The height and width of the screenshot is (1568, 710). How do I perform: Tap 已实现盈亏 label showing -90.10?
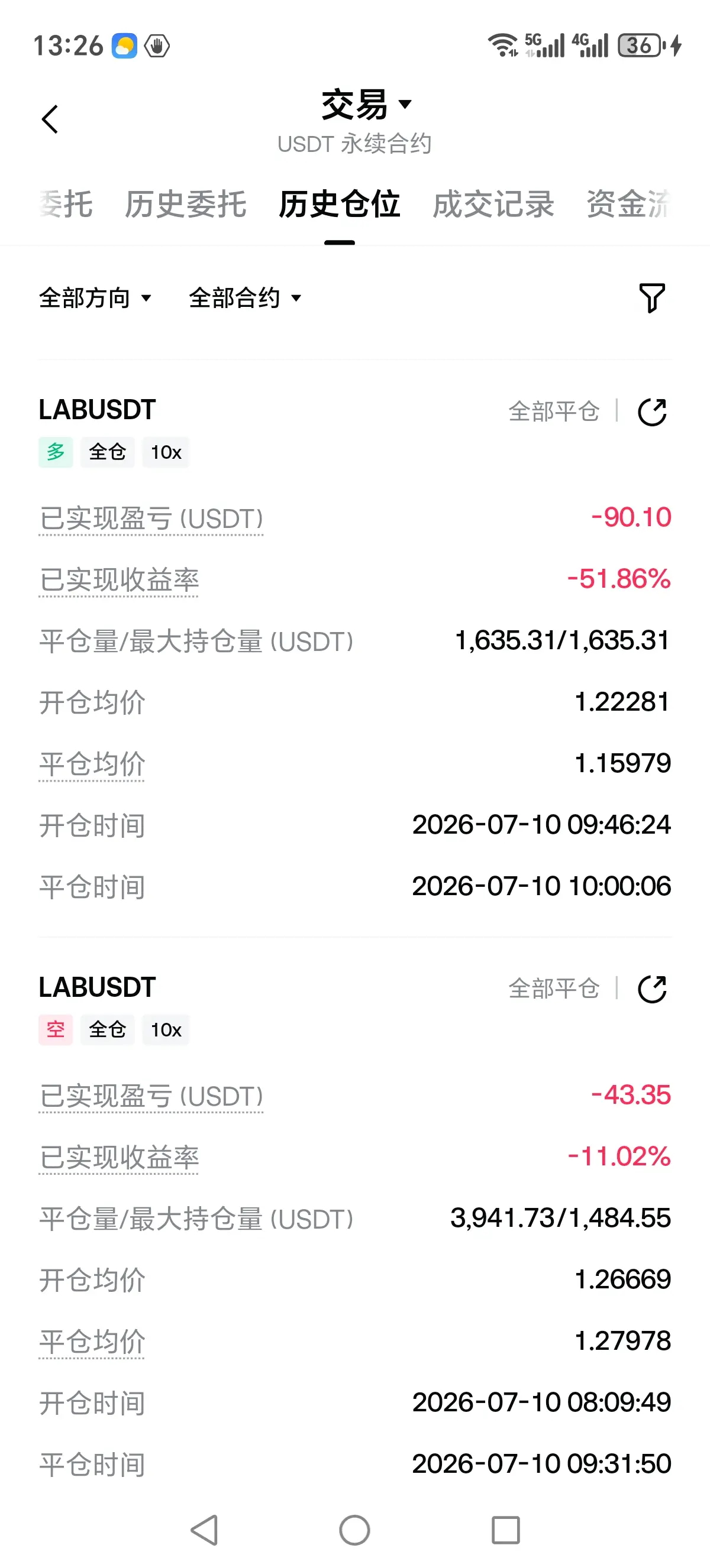pyautogui.click(x=151, y=519)
